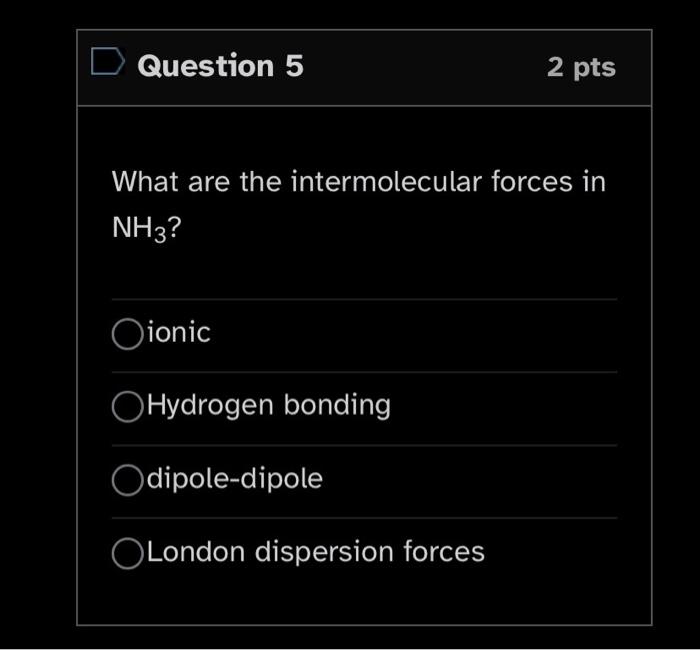Flag Question 5 for review
This screenshot has height=650, width=700.
pyautogui.click(x=107, y=64)
